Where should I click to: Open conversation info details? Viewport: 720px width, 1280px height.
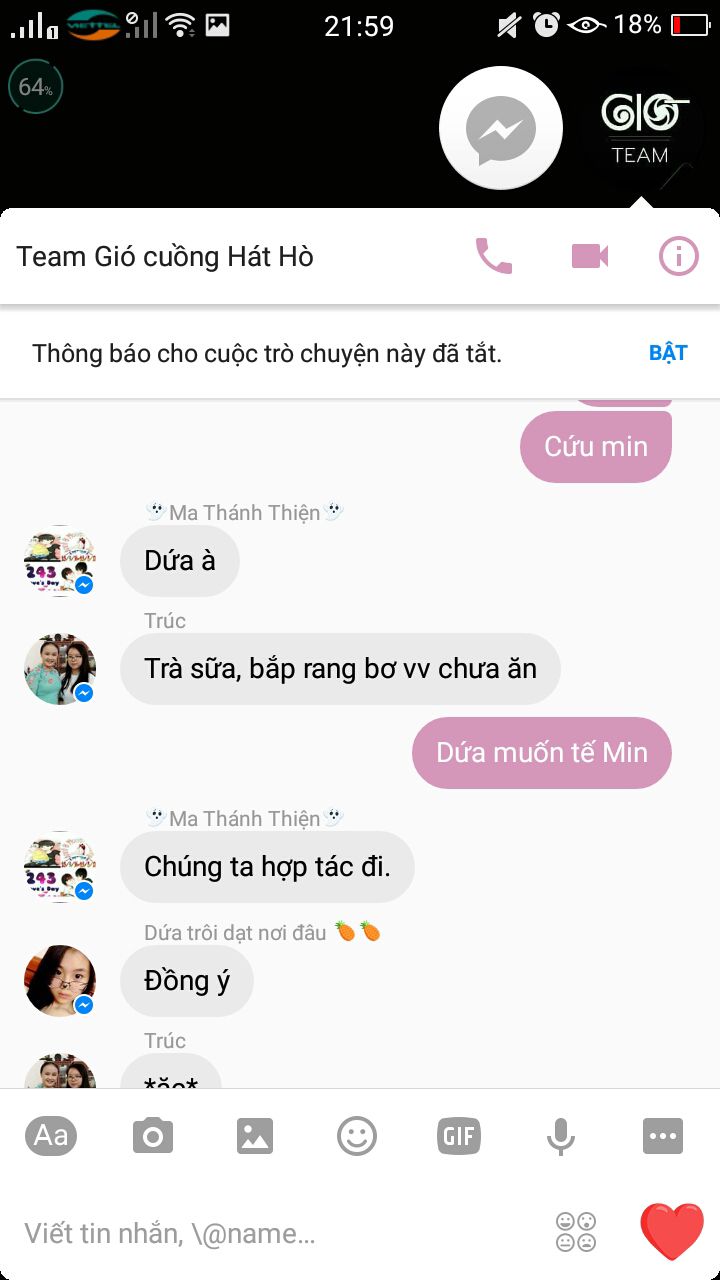pyautogui.click(x=678, y=257)
